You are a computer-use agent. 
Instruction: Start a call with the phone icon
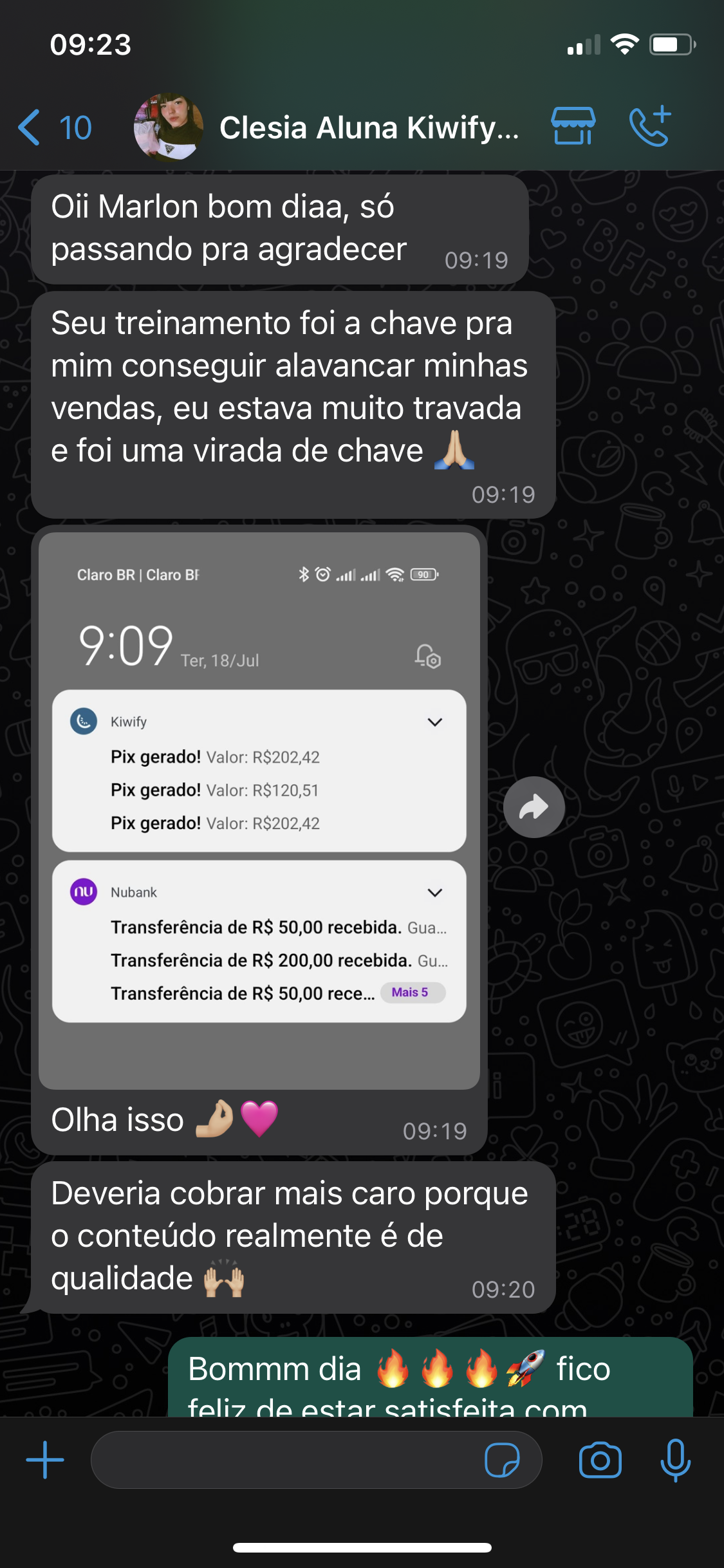pyautogui.click(x=649, y=126)
